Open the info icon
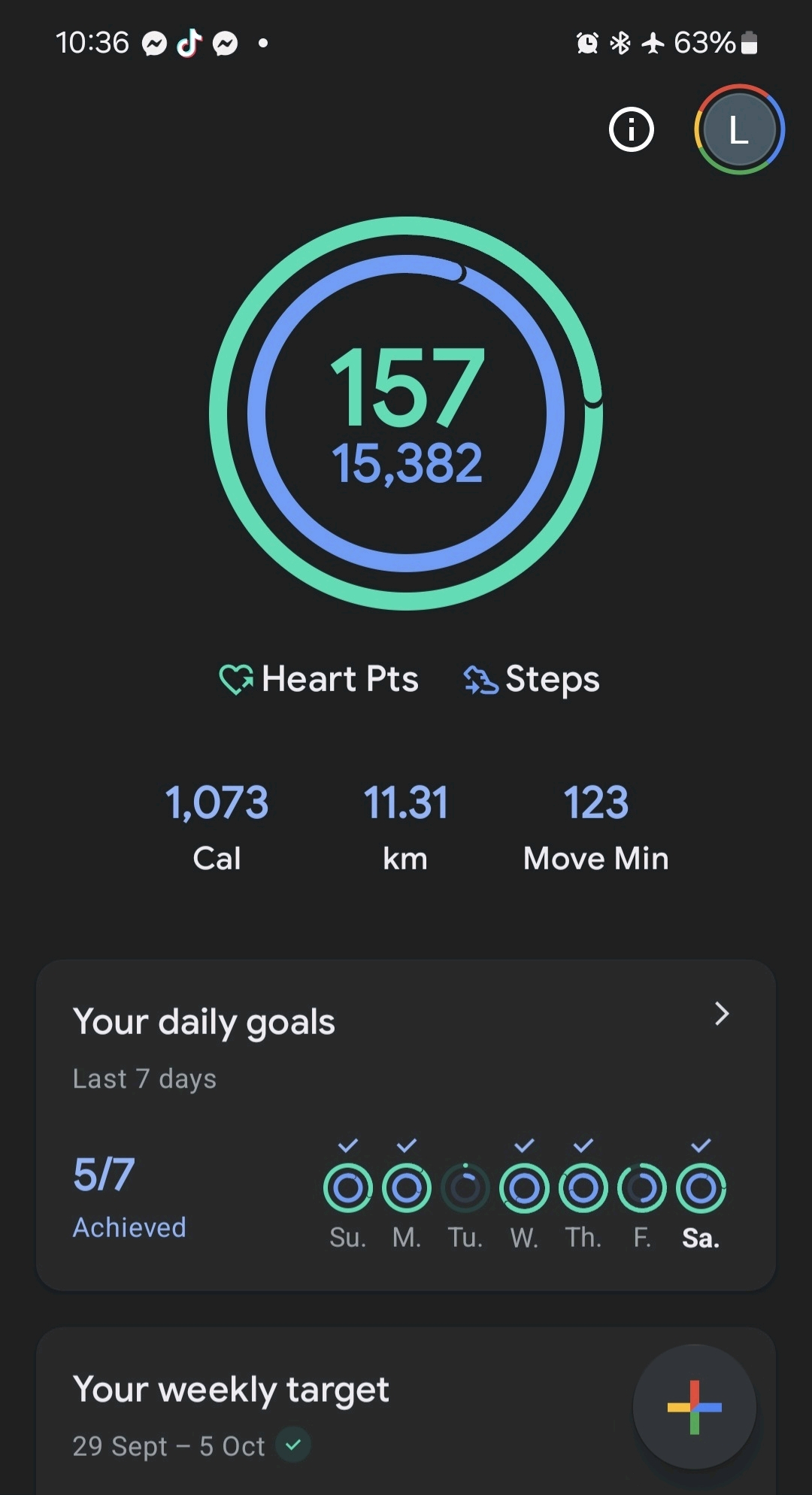The width and height of the screenshot is (812, 1495). pyautogui.click(x=631, y=129)
